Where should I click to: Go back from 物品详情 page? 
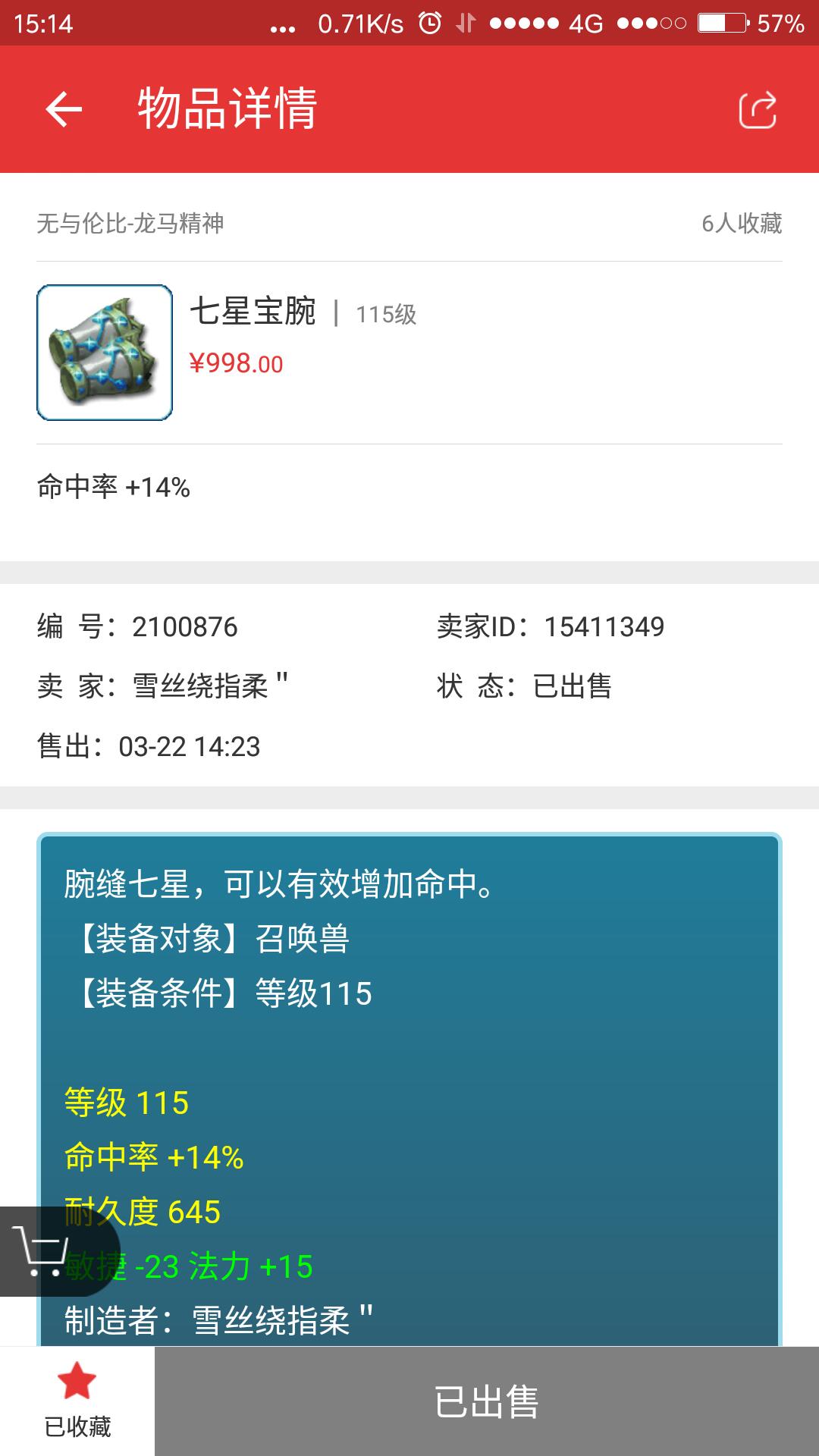coord(64,109)
